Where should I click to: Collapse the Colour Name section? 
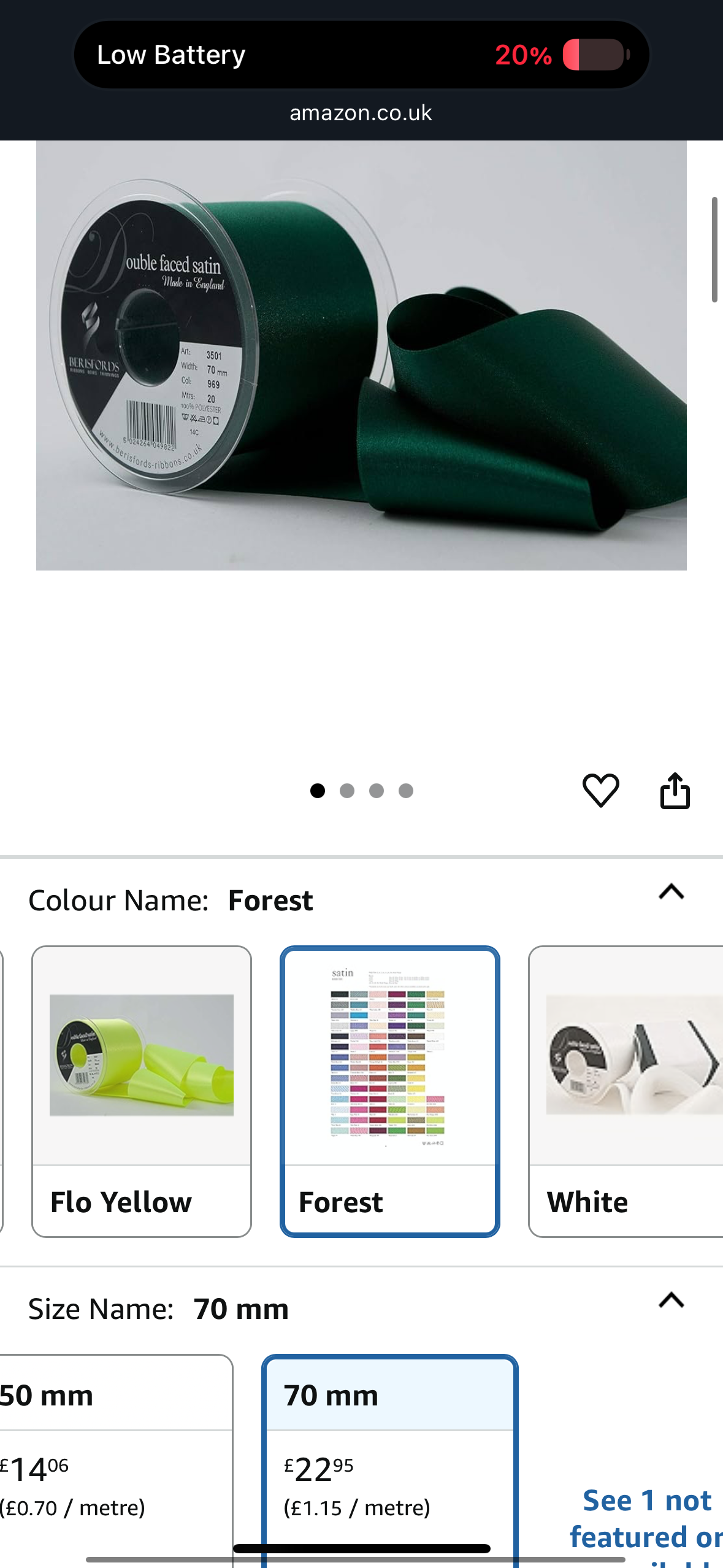671,892
